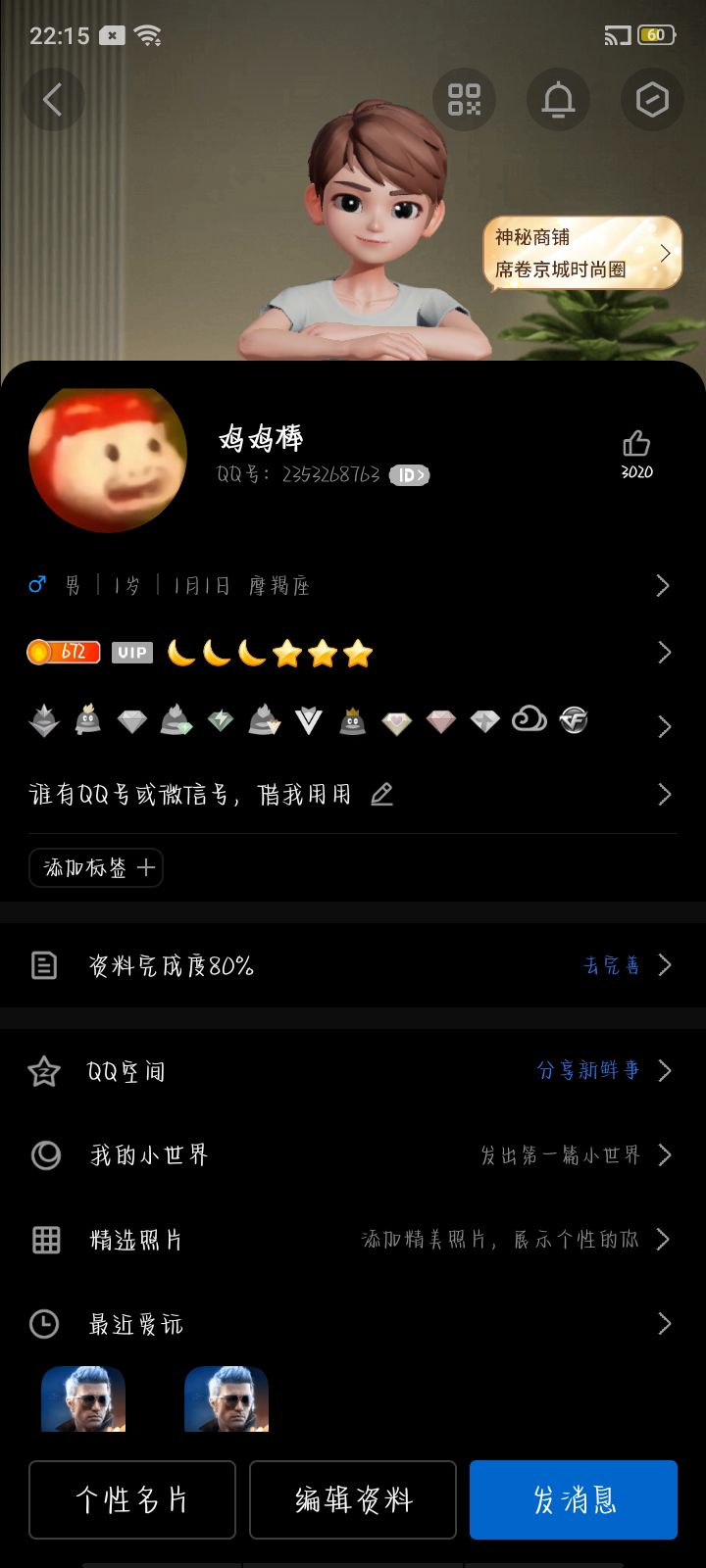Open the notifications bell

pyautogui.click(x=558, y=99)
